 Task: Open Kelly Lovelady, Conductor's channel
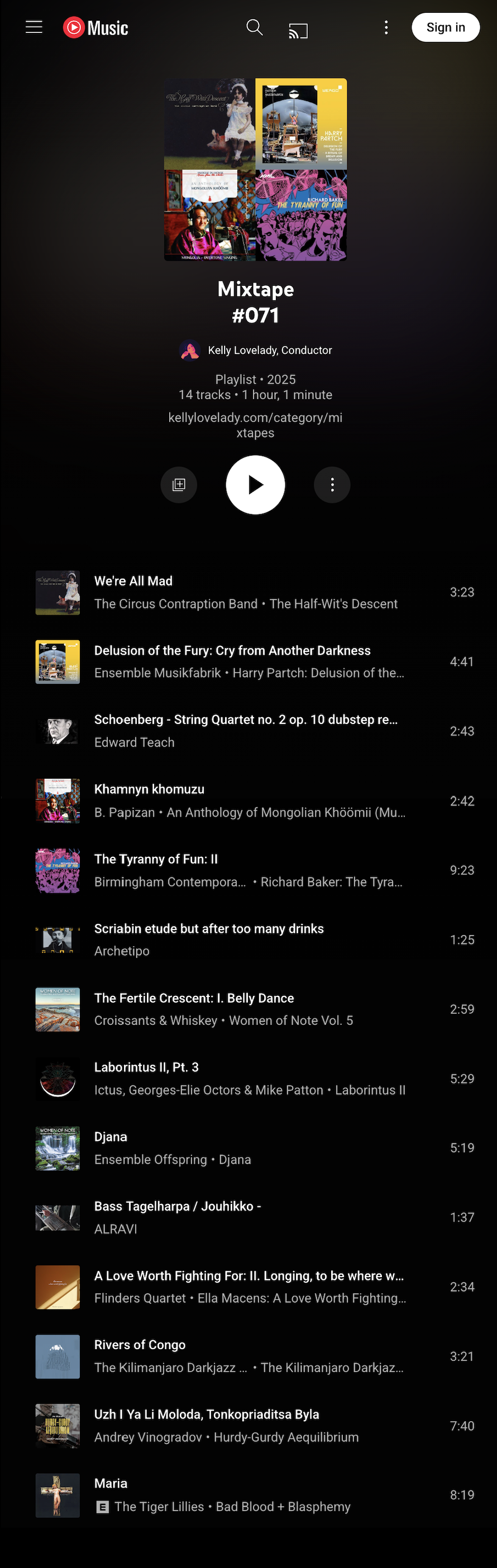269,350
